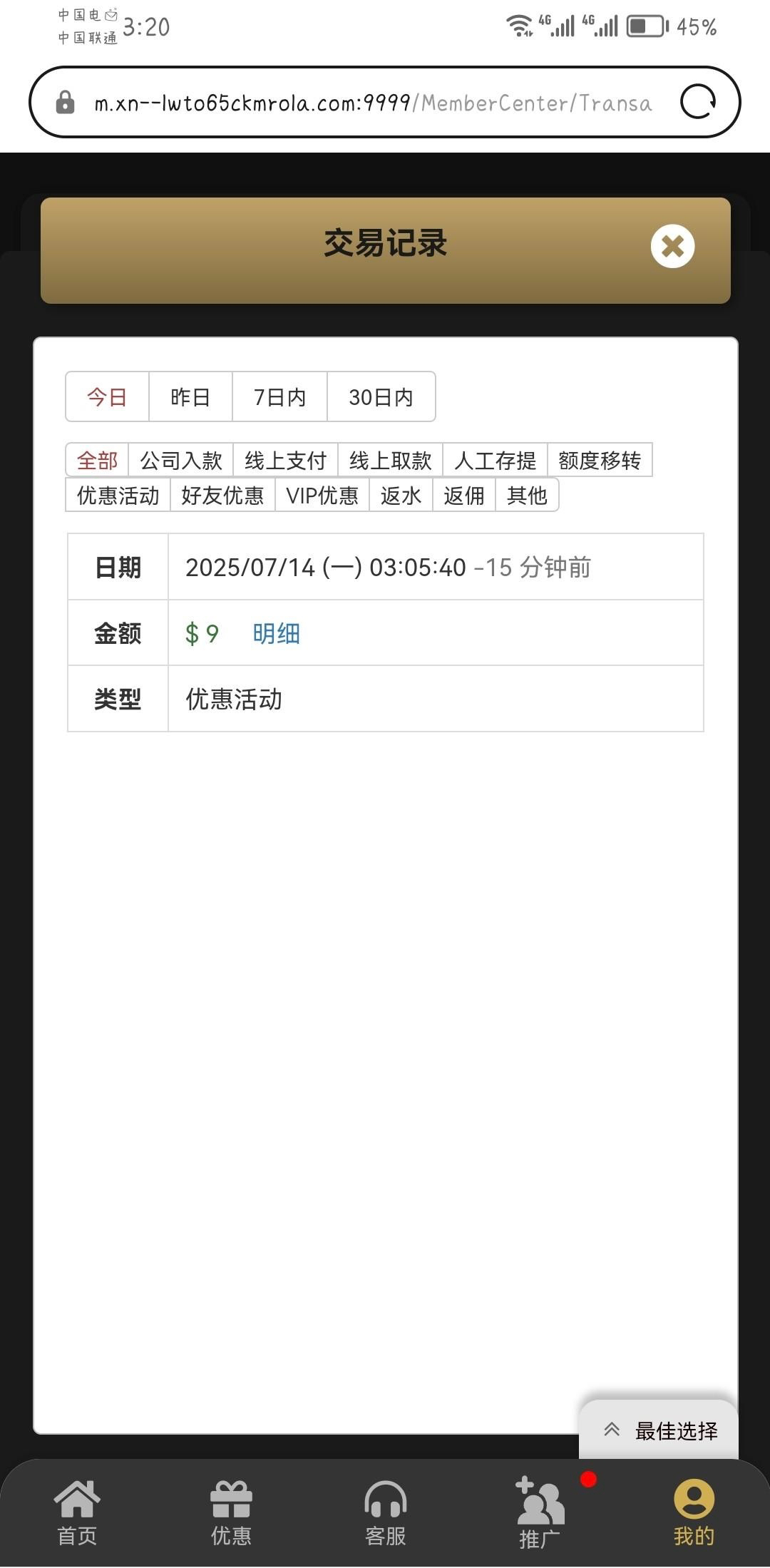Switch to the 昨日 date filter

click(190, 397)
